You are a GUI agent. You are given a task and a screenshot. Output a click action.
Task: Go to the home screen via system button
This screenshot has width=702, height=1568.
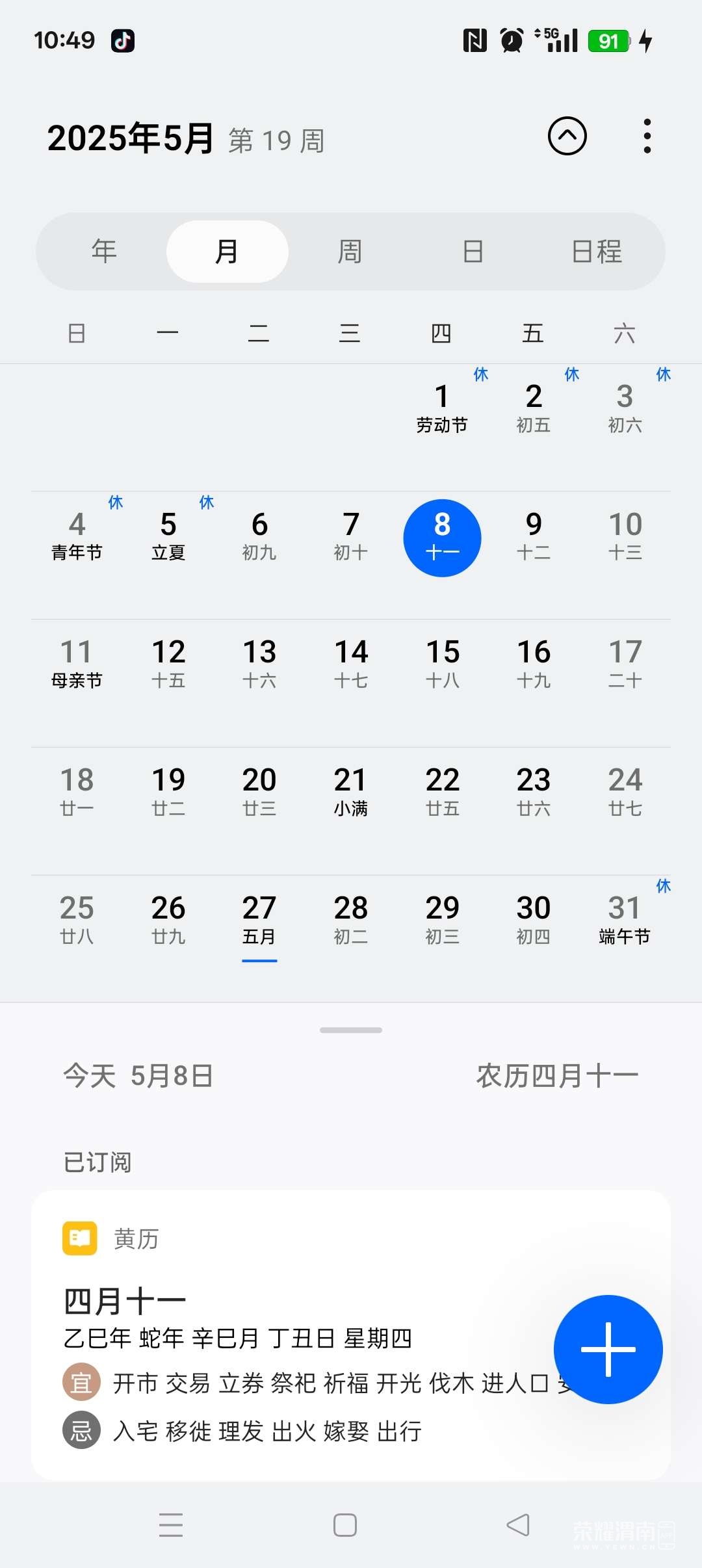[x=344, y=1524]
